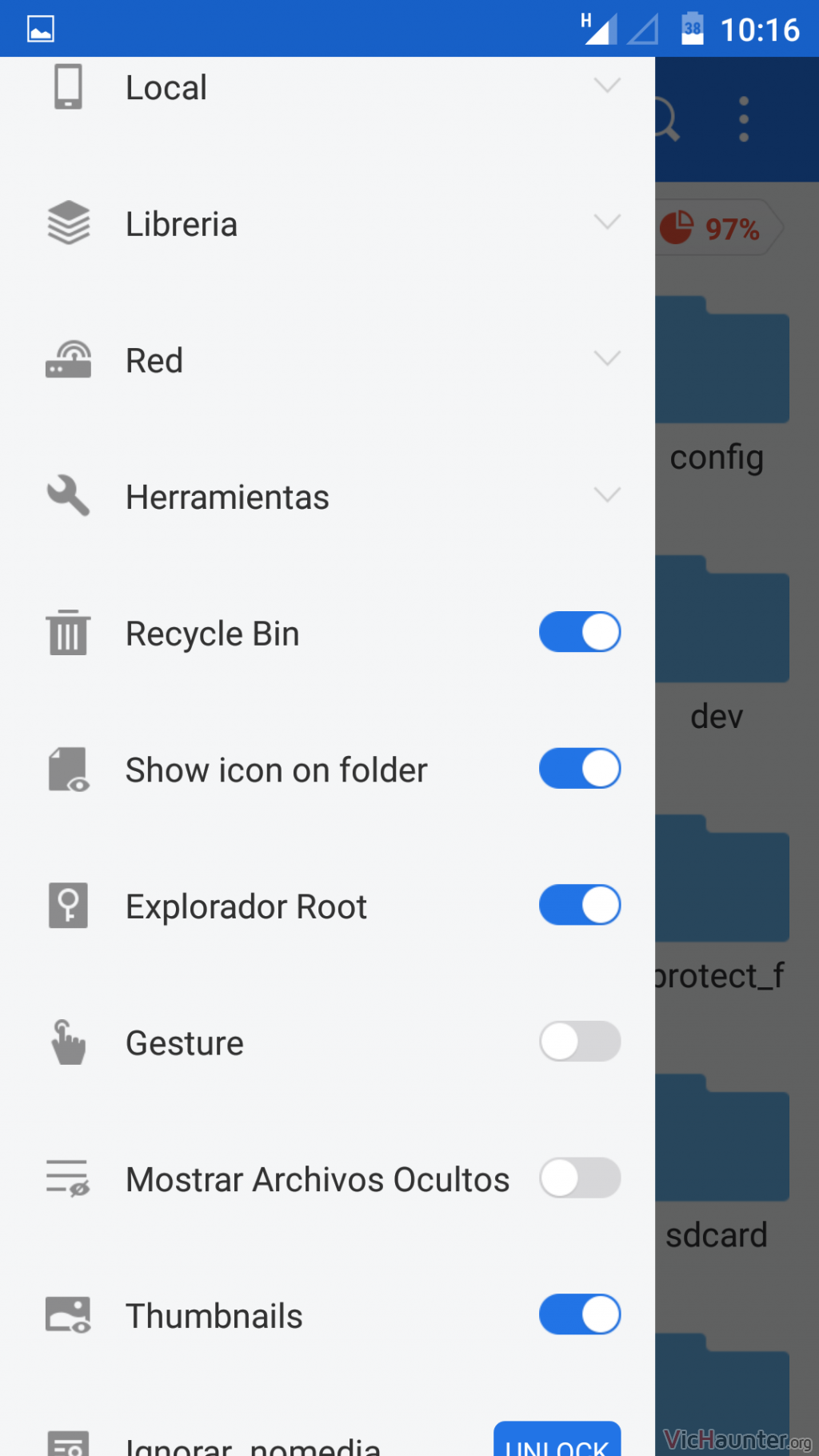Open the overflow menu with three dots
819x1456 pixels.
coord(744,119)
